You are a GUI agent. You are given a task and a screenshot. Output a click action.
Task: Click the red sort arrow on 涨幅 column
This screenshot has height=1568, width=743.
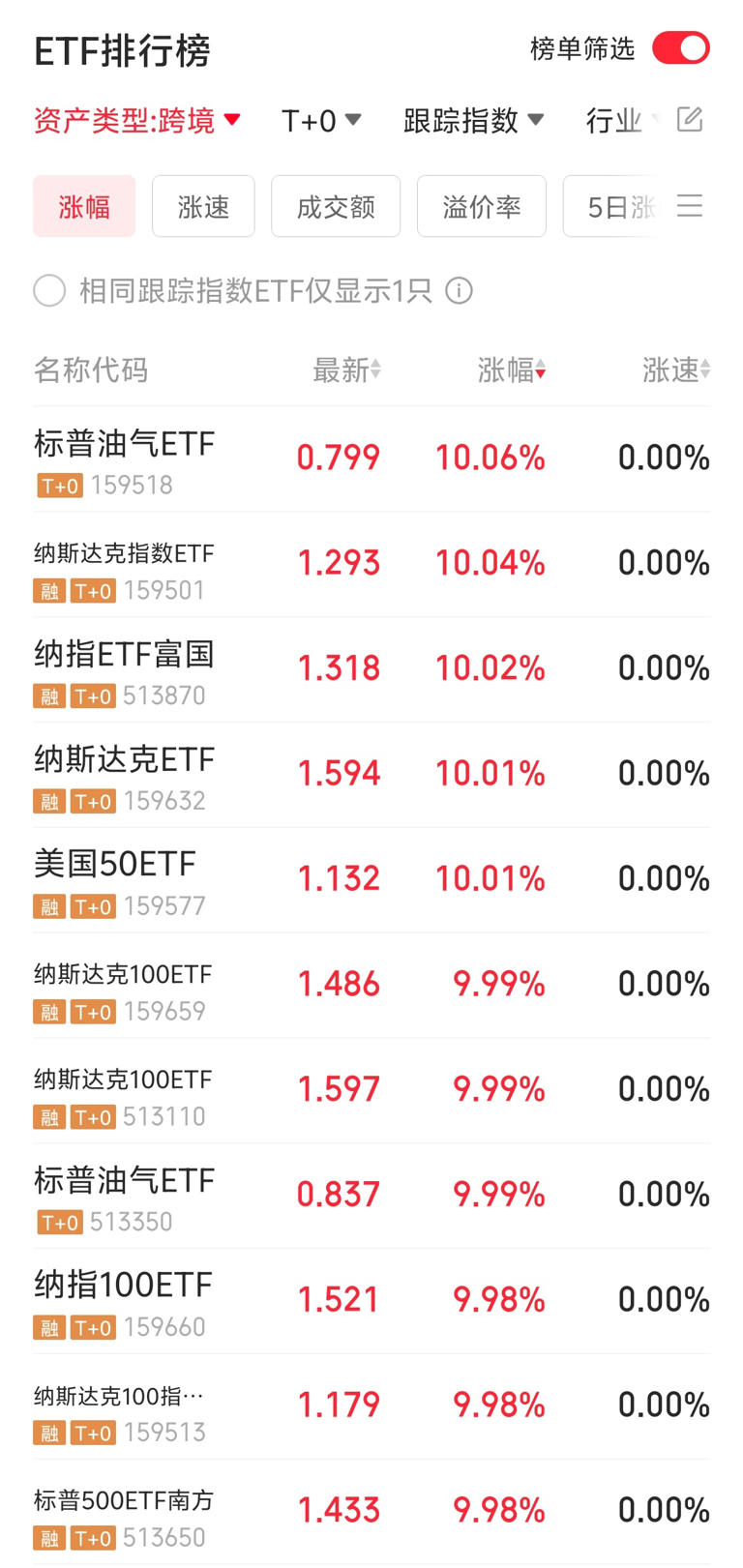(x=543, y=371)
